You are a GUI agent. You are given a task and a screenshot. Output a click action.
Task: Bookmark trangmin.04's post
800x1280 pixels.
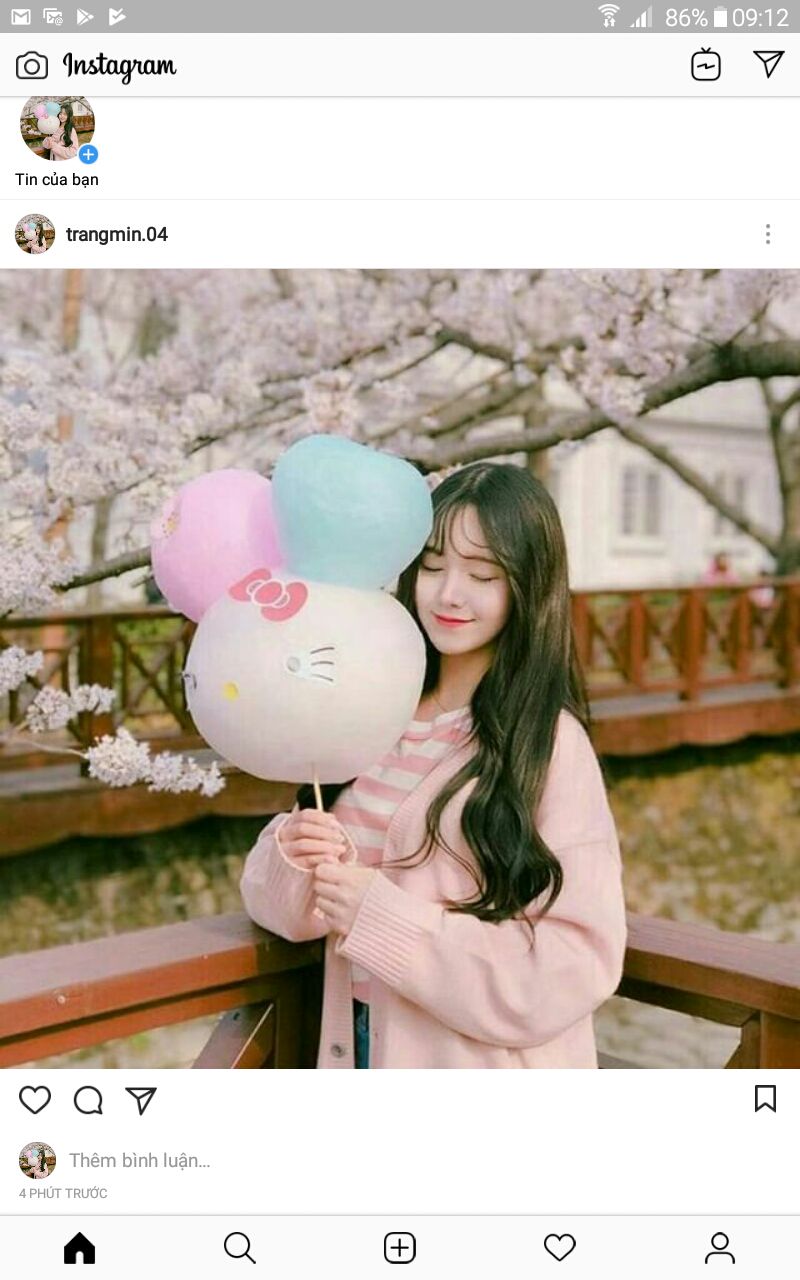(x=765, y=1099)
